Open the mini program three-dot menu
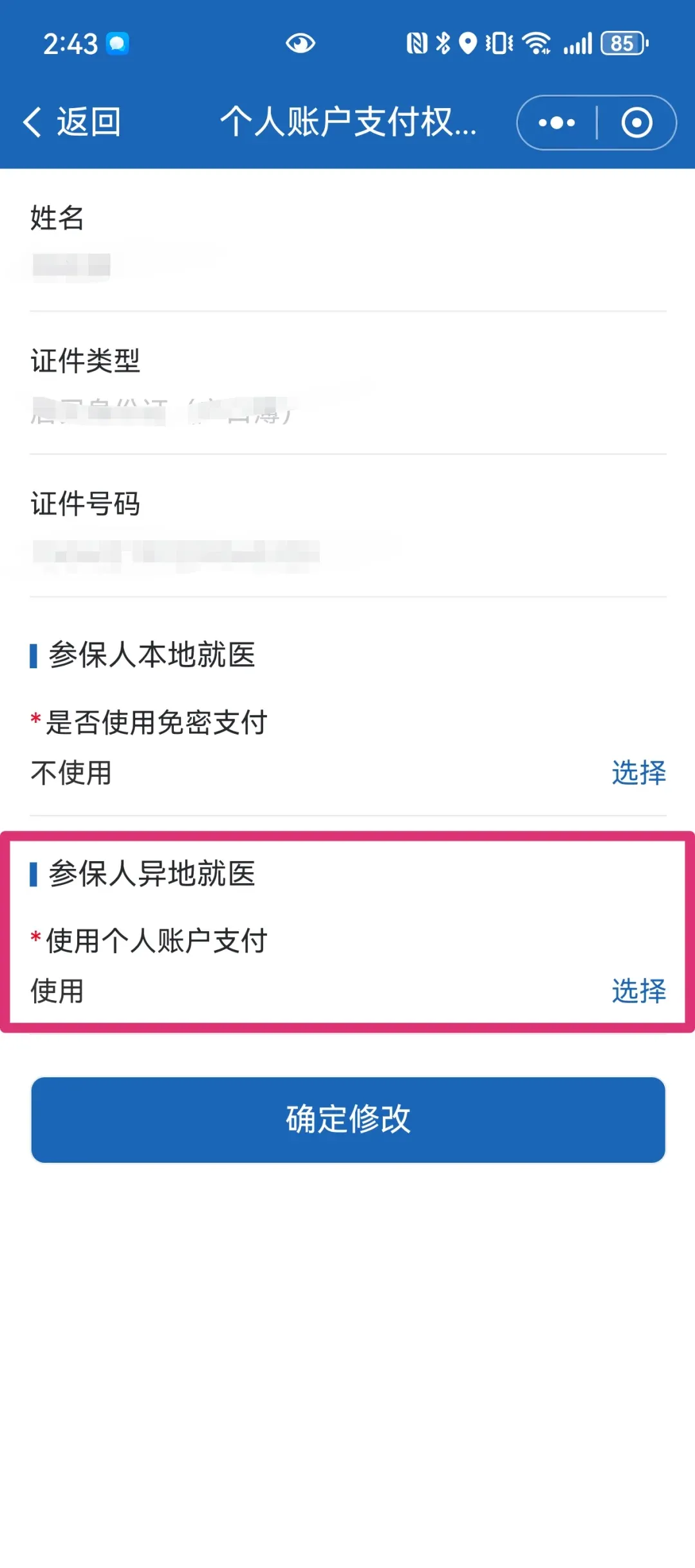Viewport: 695px width, 1568px height. (x=557, y=122)
